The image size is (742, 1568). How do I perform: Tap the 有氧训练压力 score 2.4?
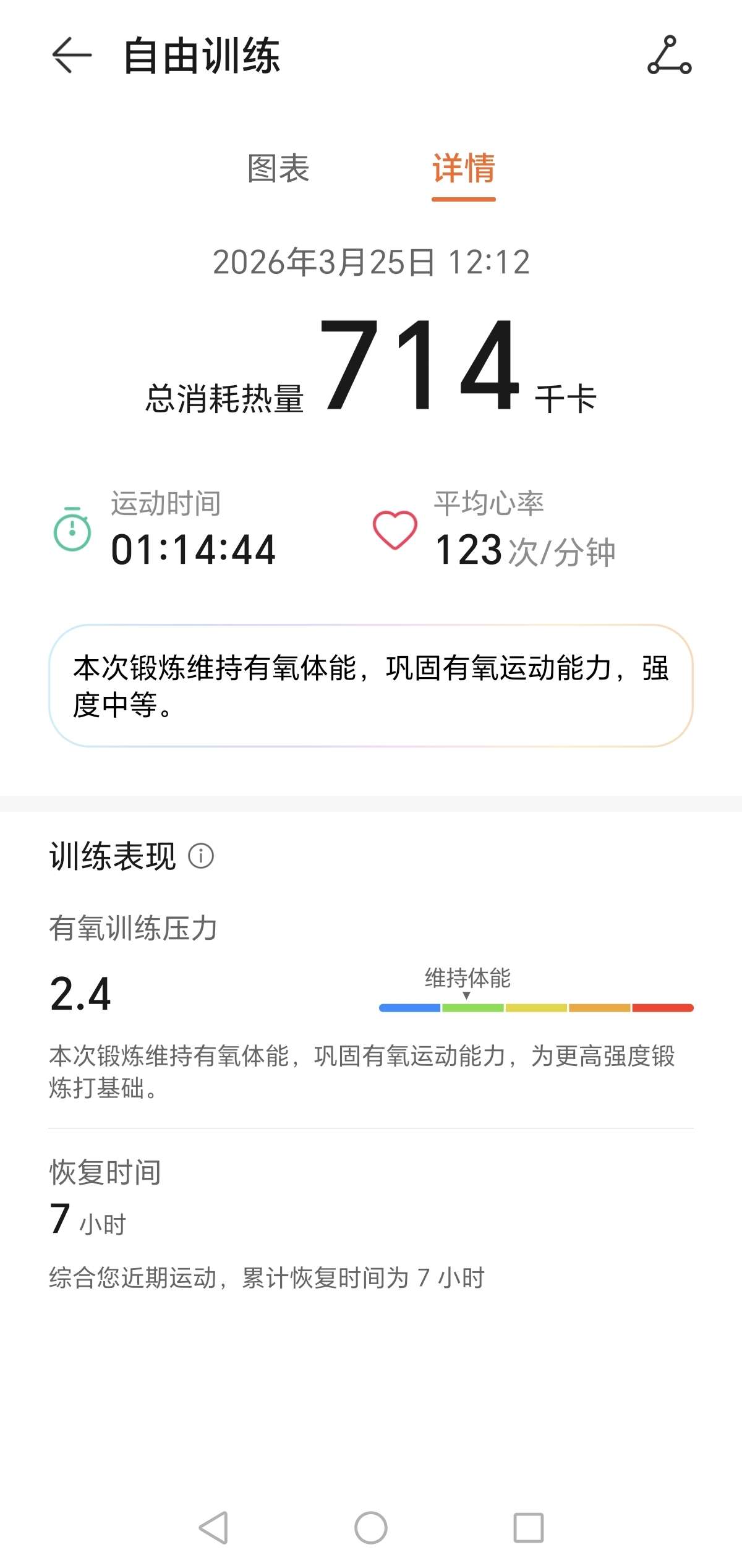tap(79, 992)
